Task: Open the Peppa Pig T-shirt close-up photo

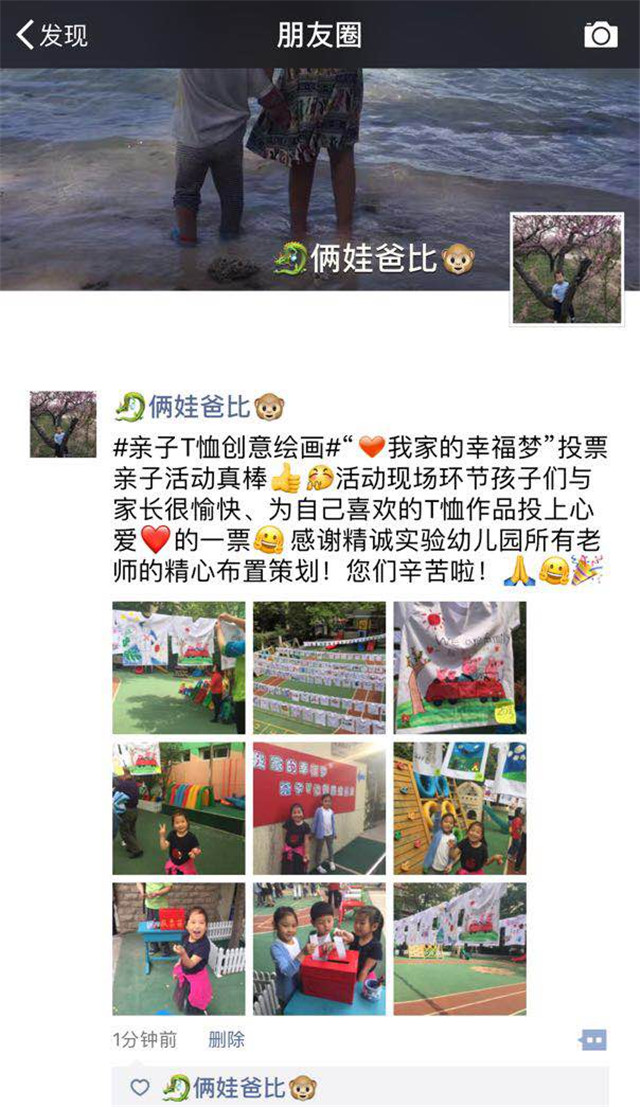Action: click(459, 668)
